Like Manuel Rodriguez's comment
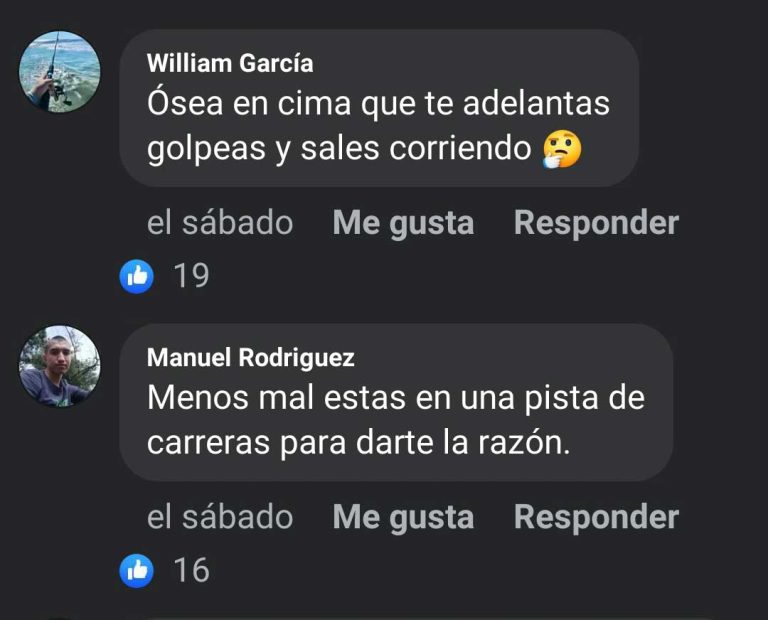 pyautogui.click(x=403, y=517)
